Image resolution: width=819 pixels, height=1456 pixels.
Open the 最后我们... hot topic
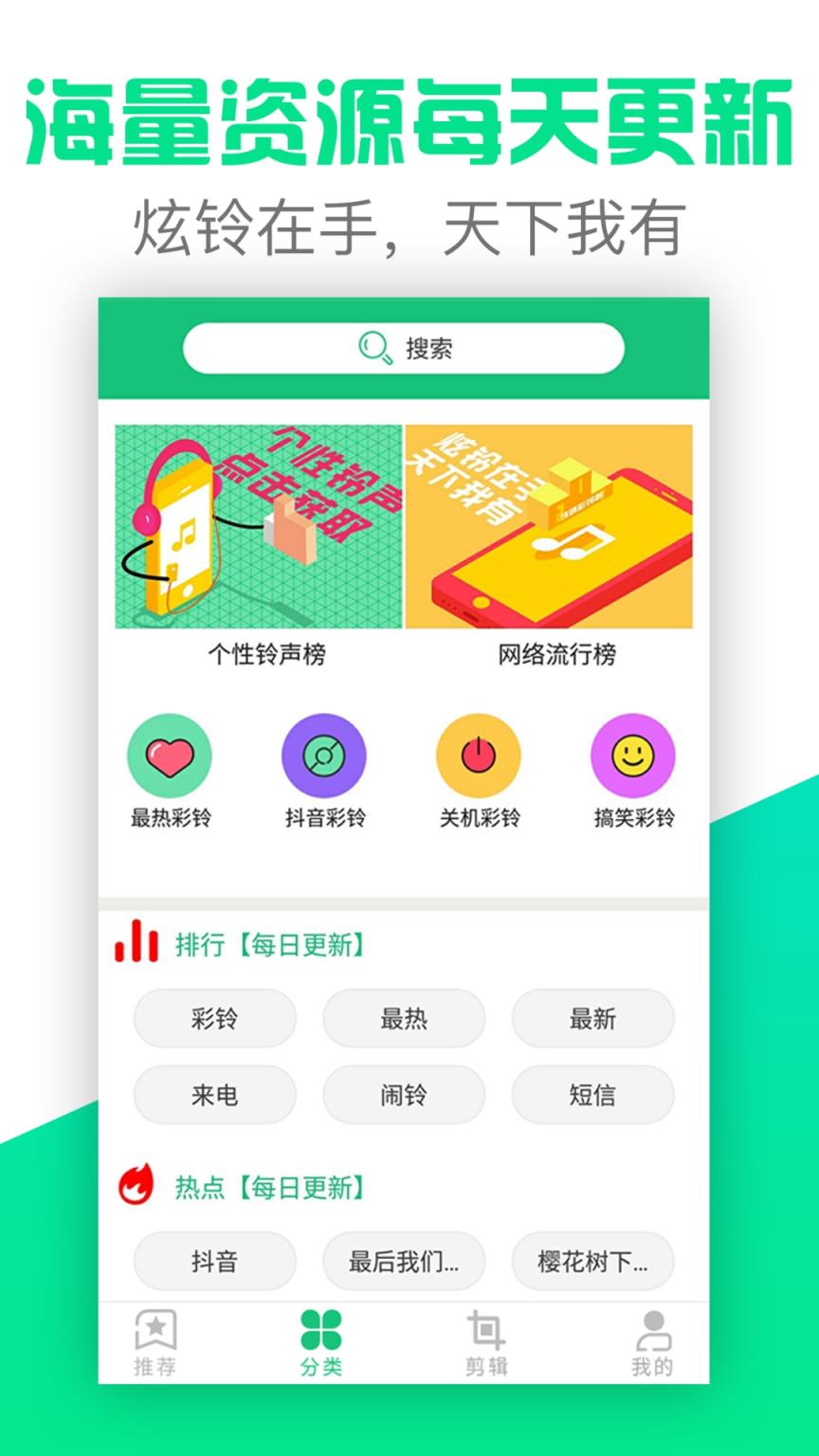tap(404, 1261)
